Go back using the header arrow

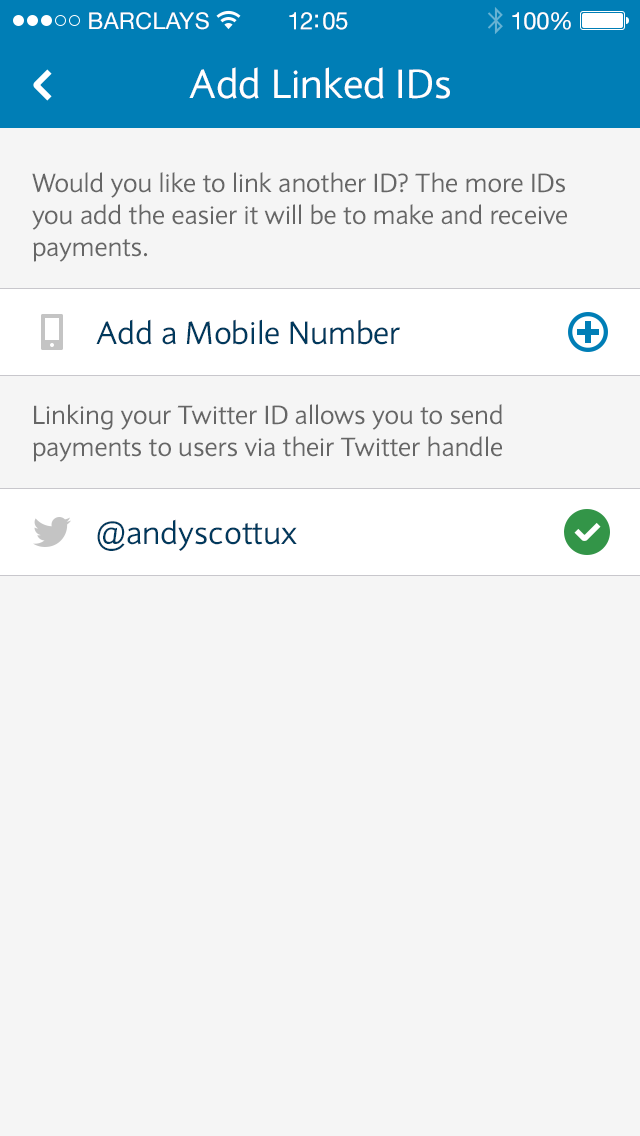tap(42, 85)
